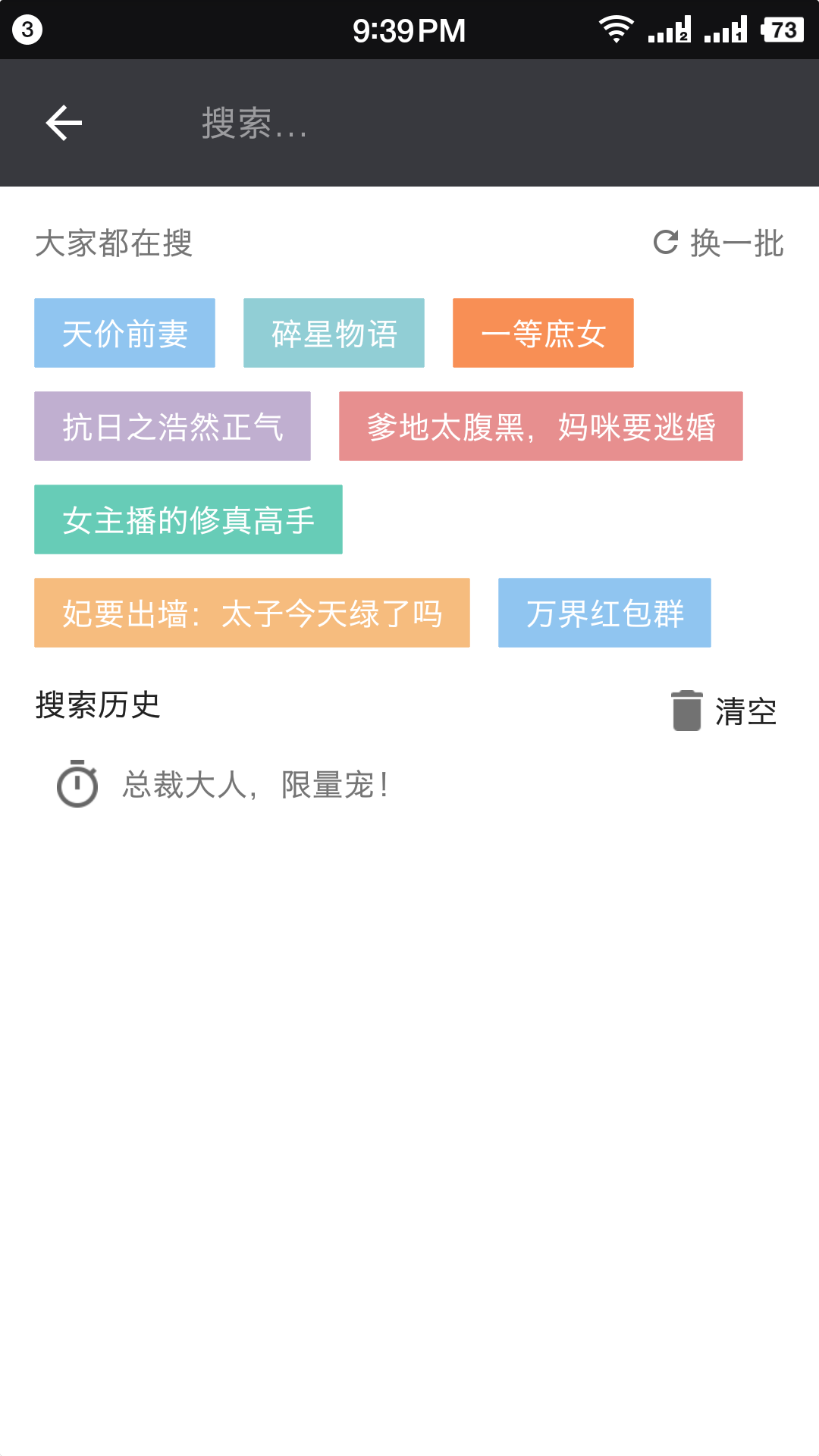Open the 抗日之浩然正气 tag

coord(172,427)
